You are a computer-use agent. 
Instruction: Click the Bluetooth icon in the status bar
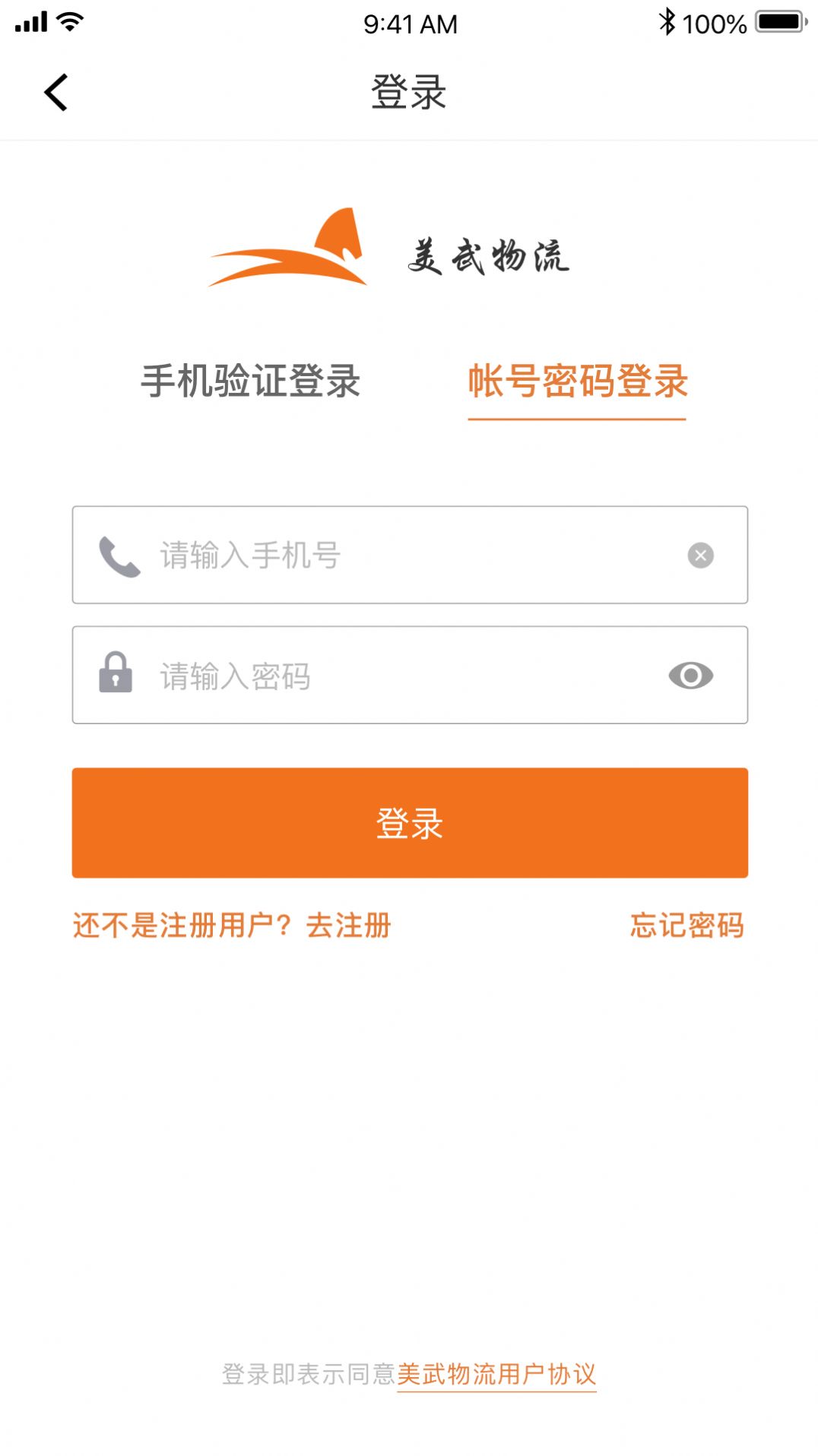667,21
